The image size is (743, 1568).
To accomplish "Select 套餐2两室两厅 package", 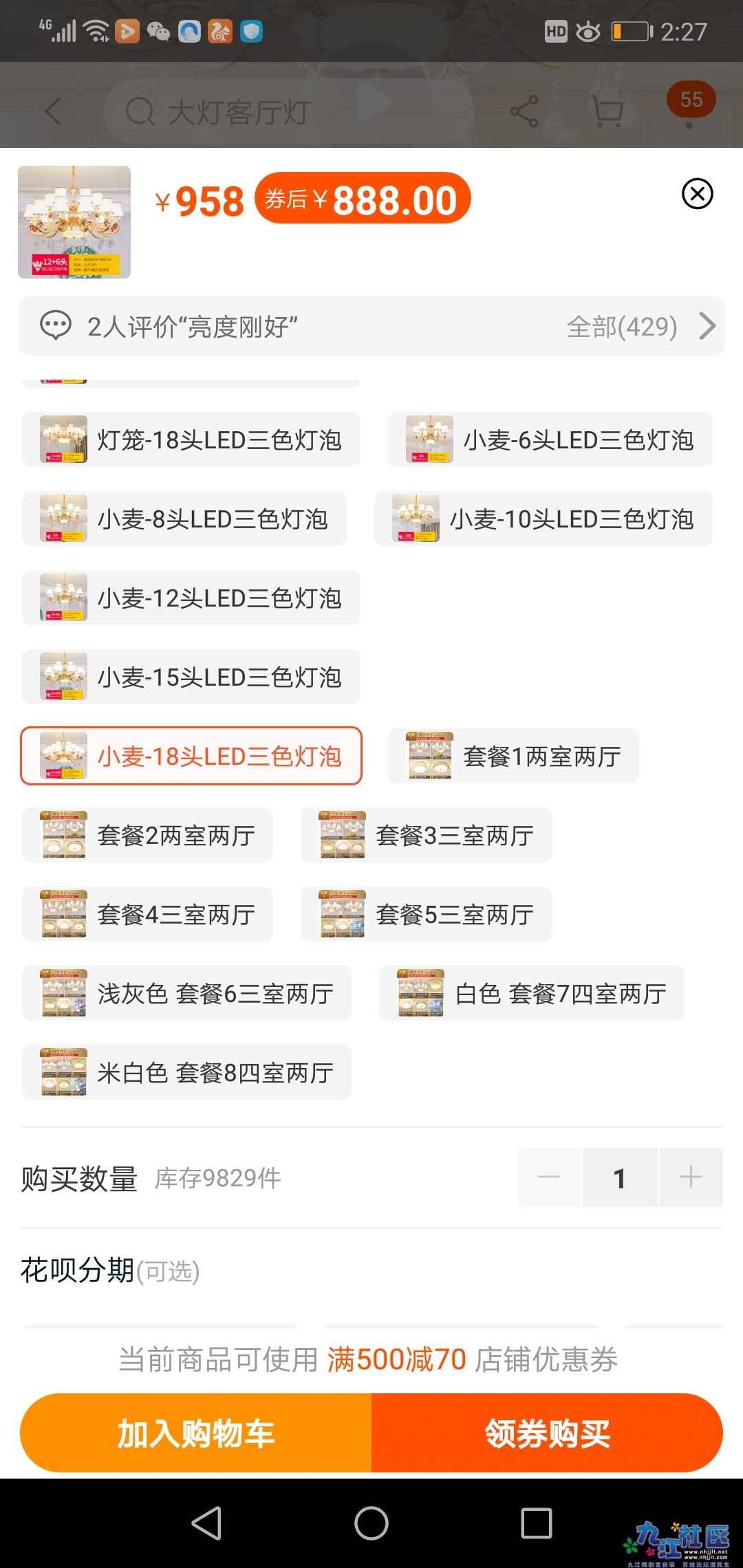I will 147,835.
